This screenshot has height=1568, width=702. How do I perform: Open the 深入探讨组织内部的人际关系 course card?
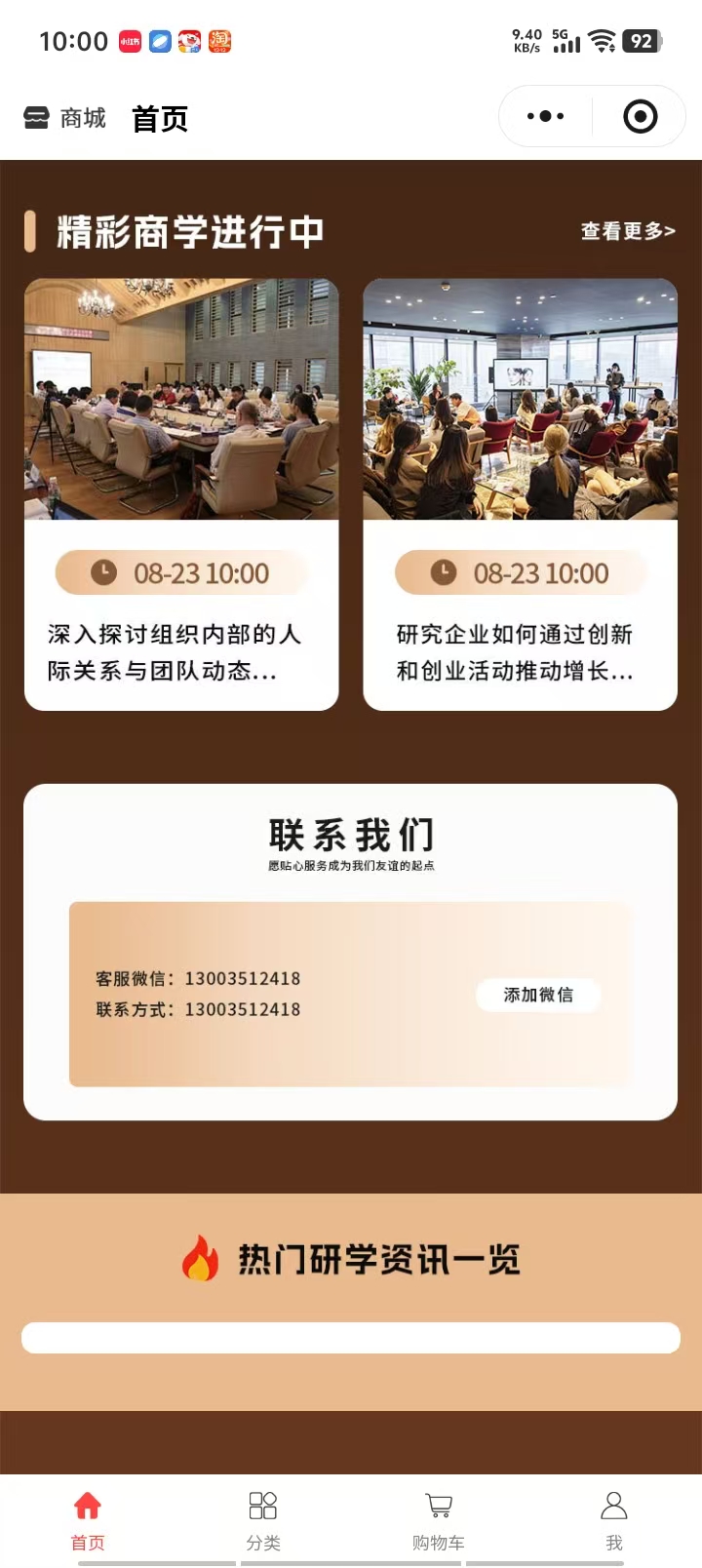point(181,494)
